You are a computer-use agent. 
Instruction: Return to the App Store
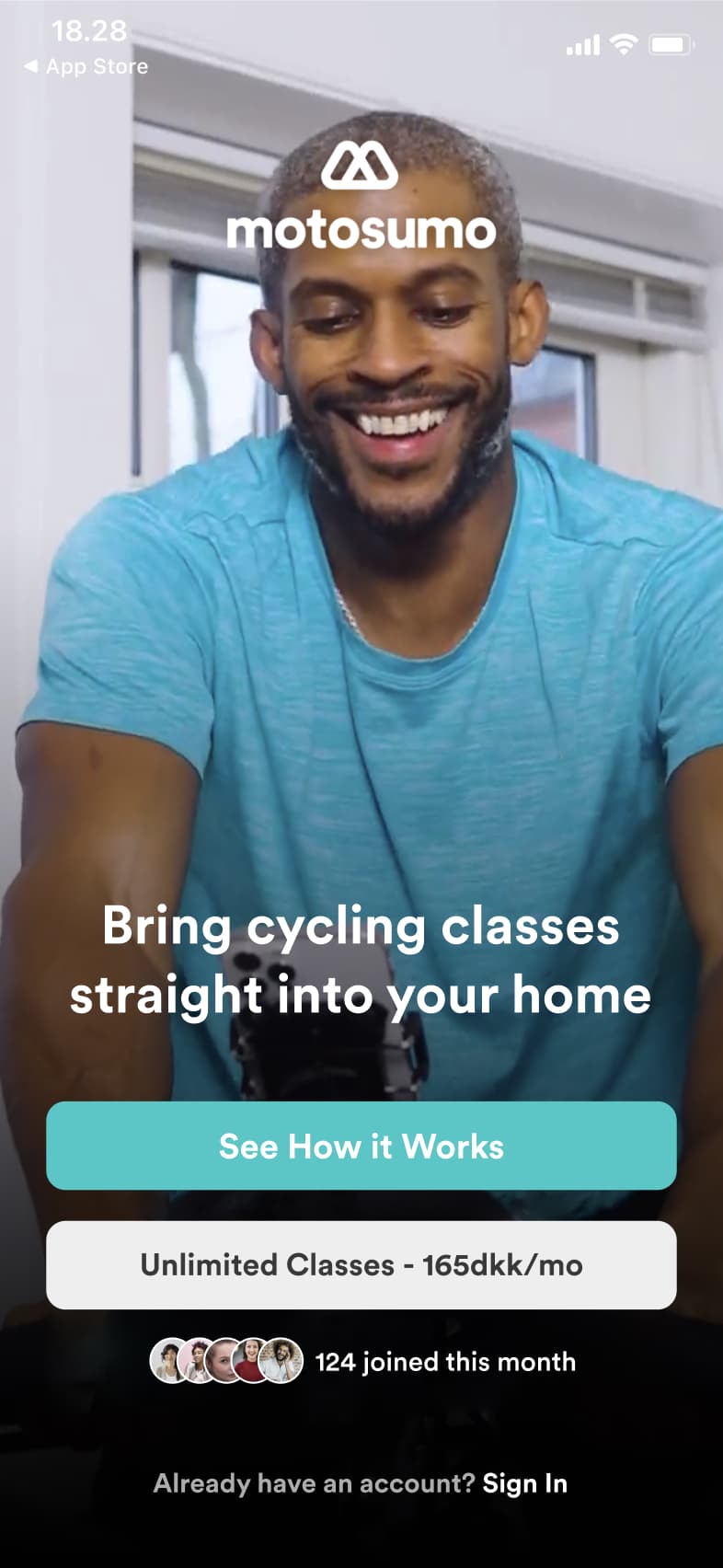click(x=86, y=66)
